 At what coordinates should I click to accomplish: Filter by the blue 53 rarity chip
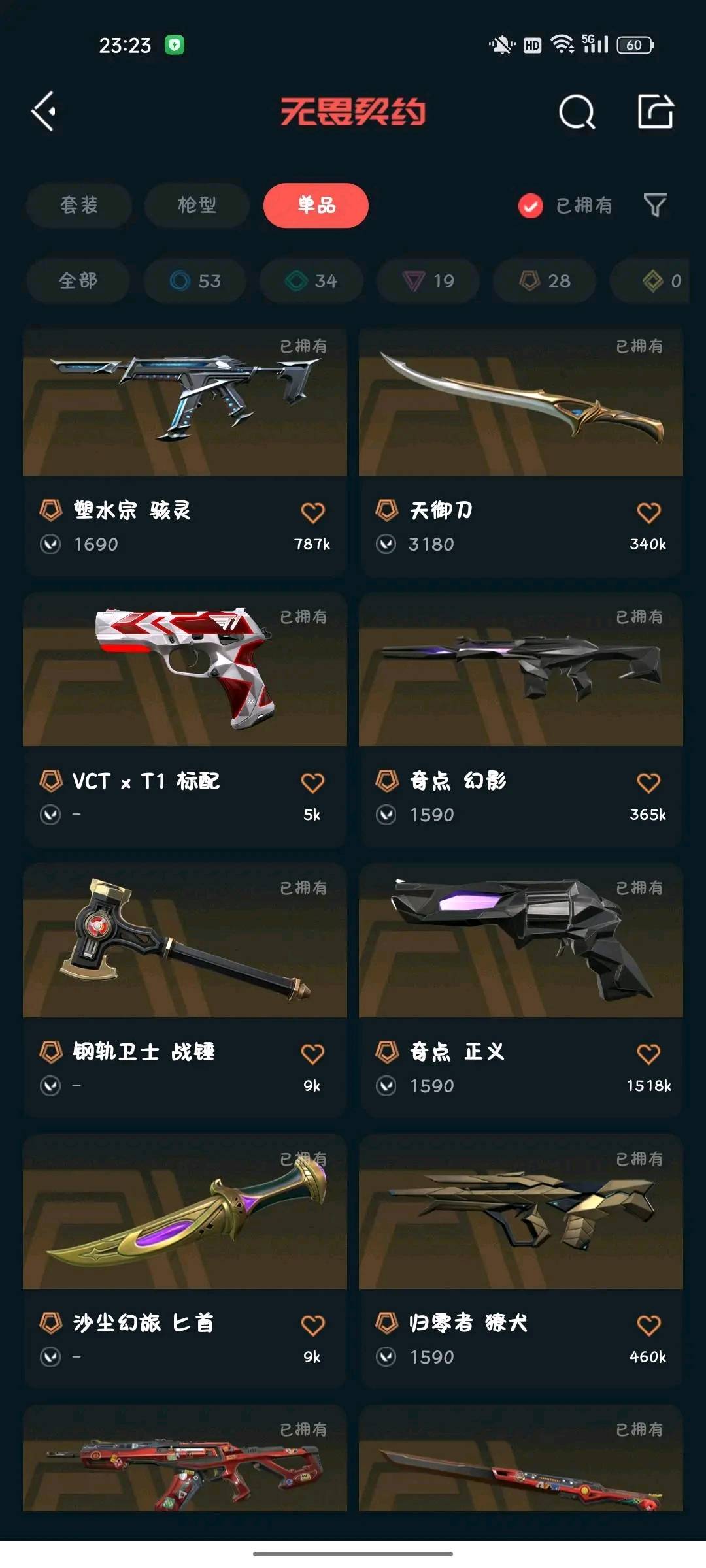tap(195, 281)
